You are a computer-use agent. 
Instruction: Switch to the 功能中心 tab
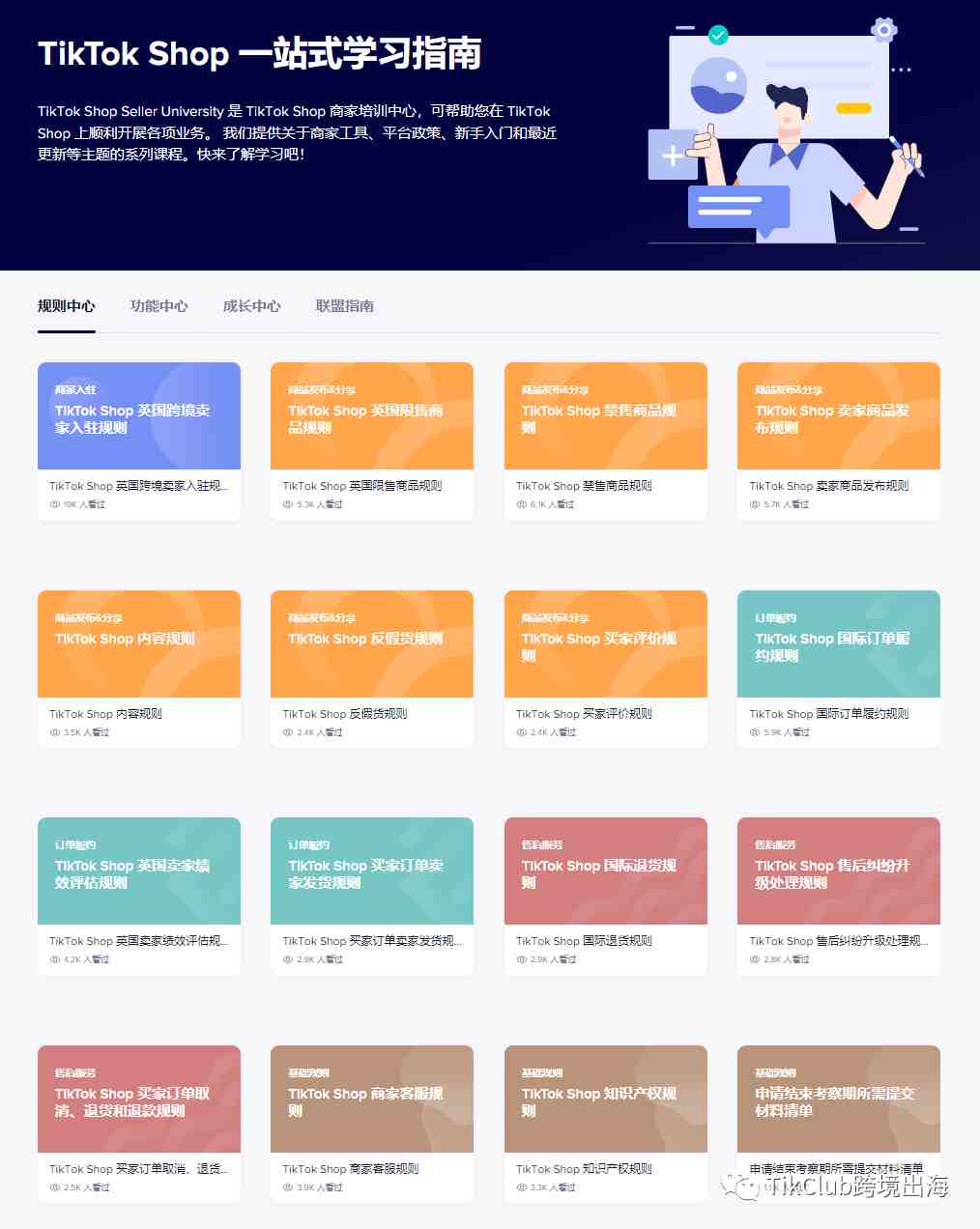[159, 306]
